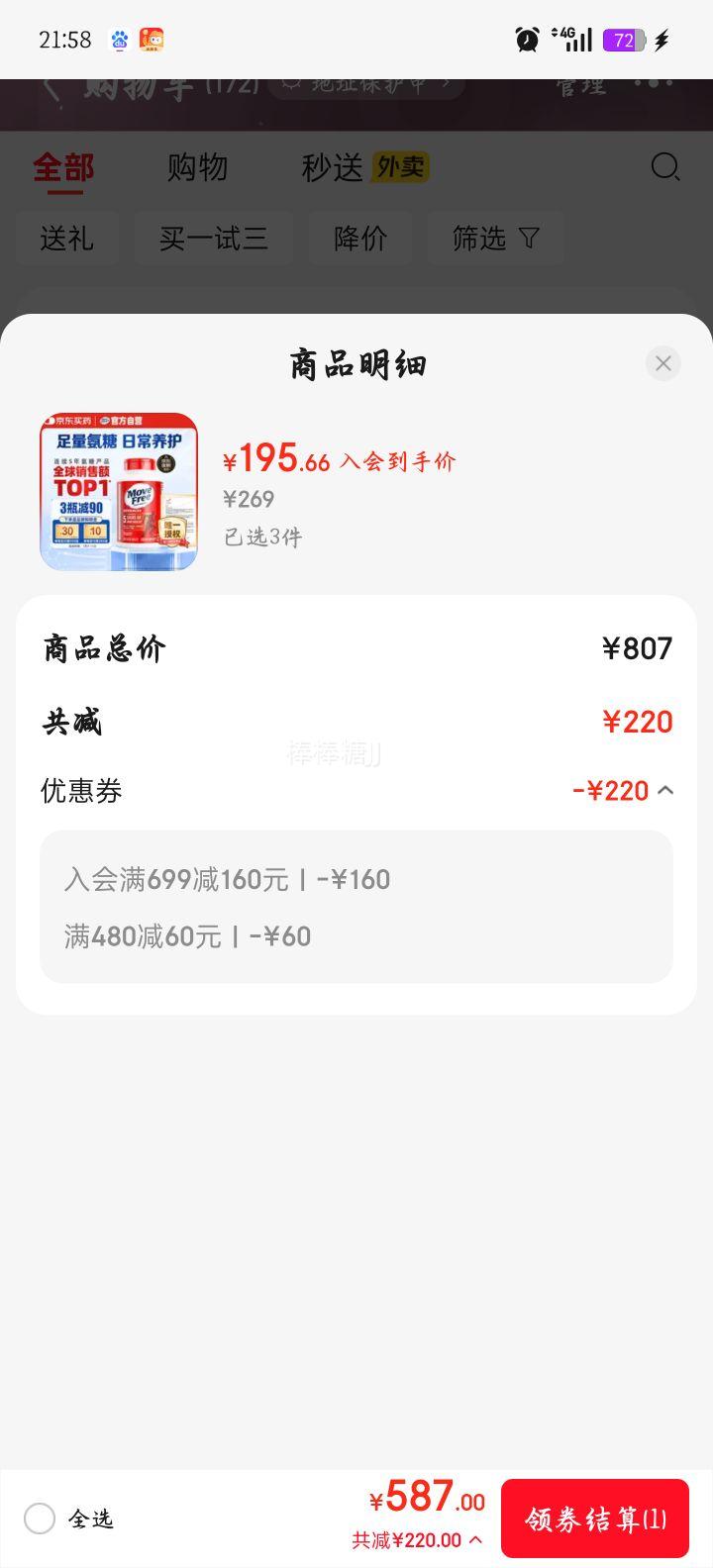713x1568 pixels.
Task: Tap the 72% battery indicator
Action: [620, 40]
